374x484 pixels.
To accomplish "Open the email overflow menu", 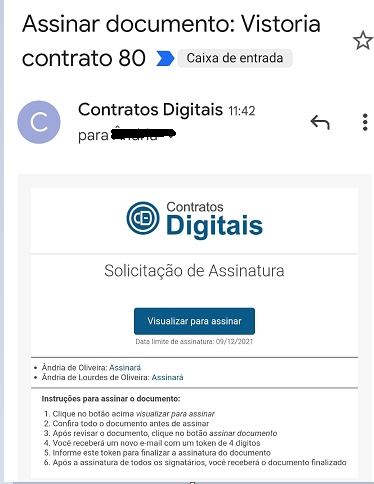I will click(365, 122).
